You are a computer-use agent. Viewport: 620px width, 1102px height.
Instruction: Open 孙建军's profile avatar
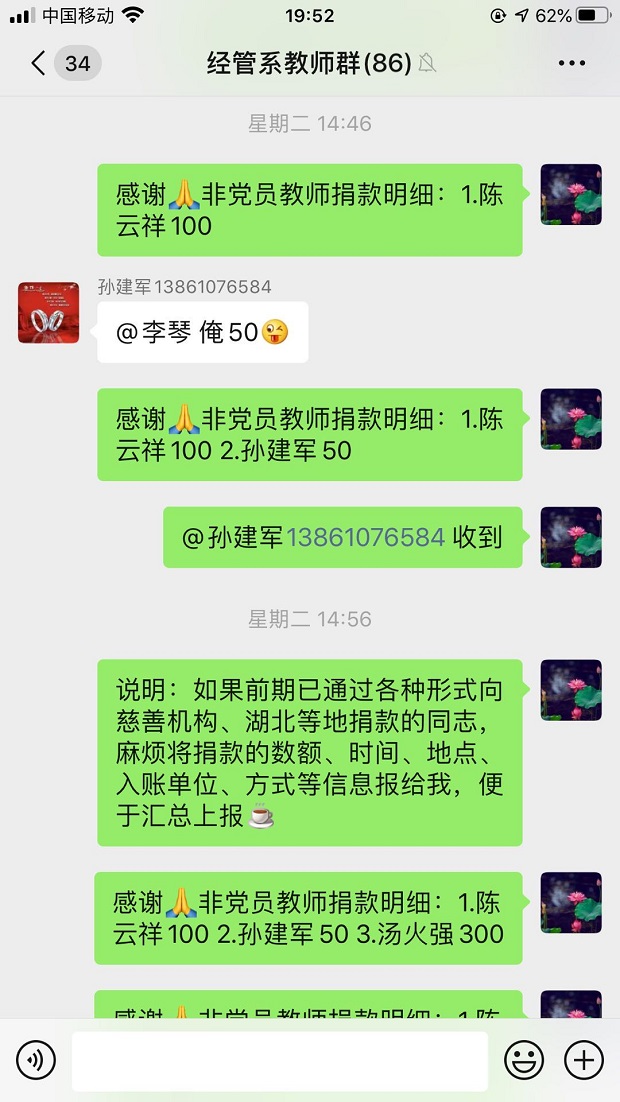tap(48, 312)
